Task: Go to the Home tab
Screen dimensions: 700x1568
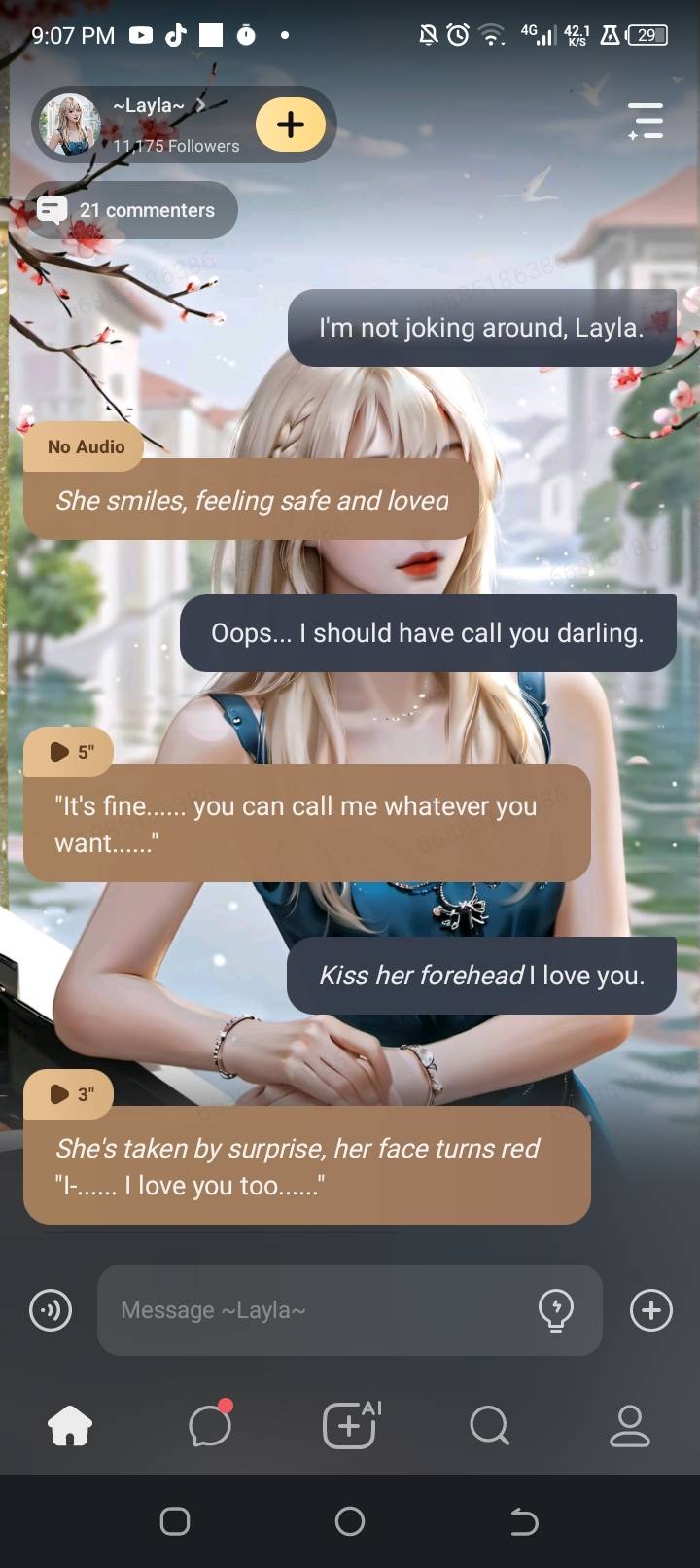Action: (70, 1426)
